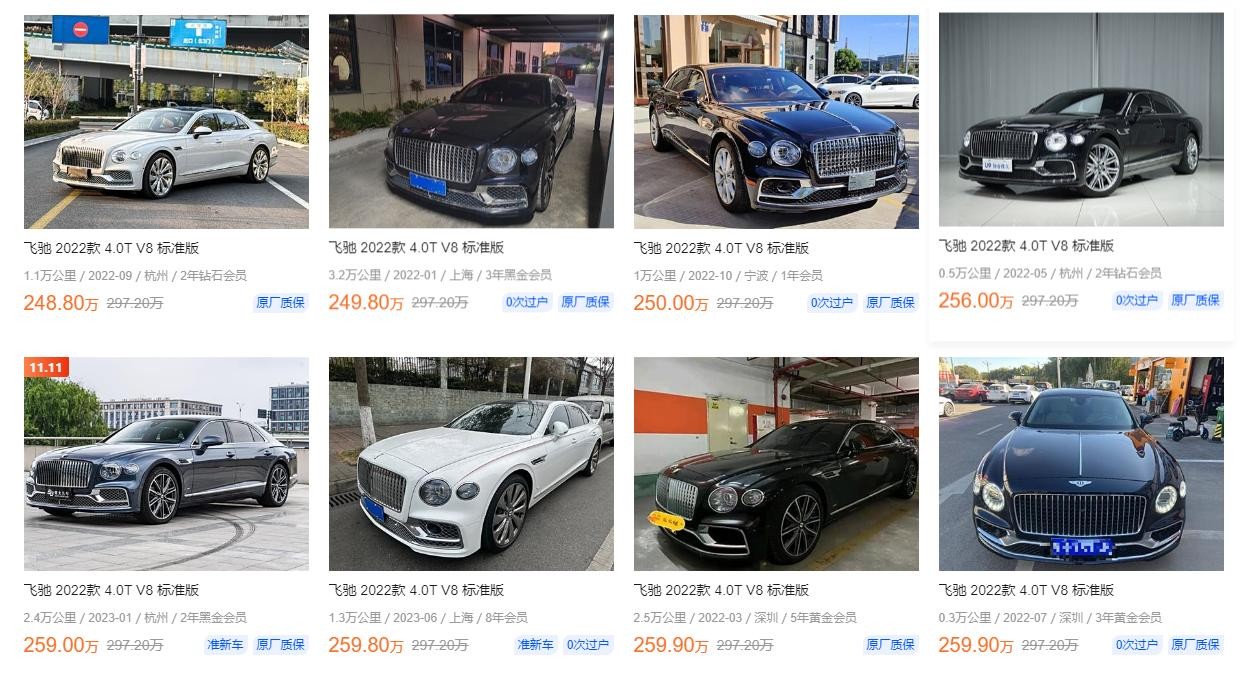The image size is (1250, 675).
Task: Open the 259.90万 listing with 0.3万公里 in Shenzhen
Action: click(x=1081, y=464)
